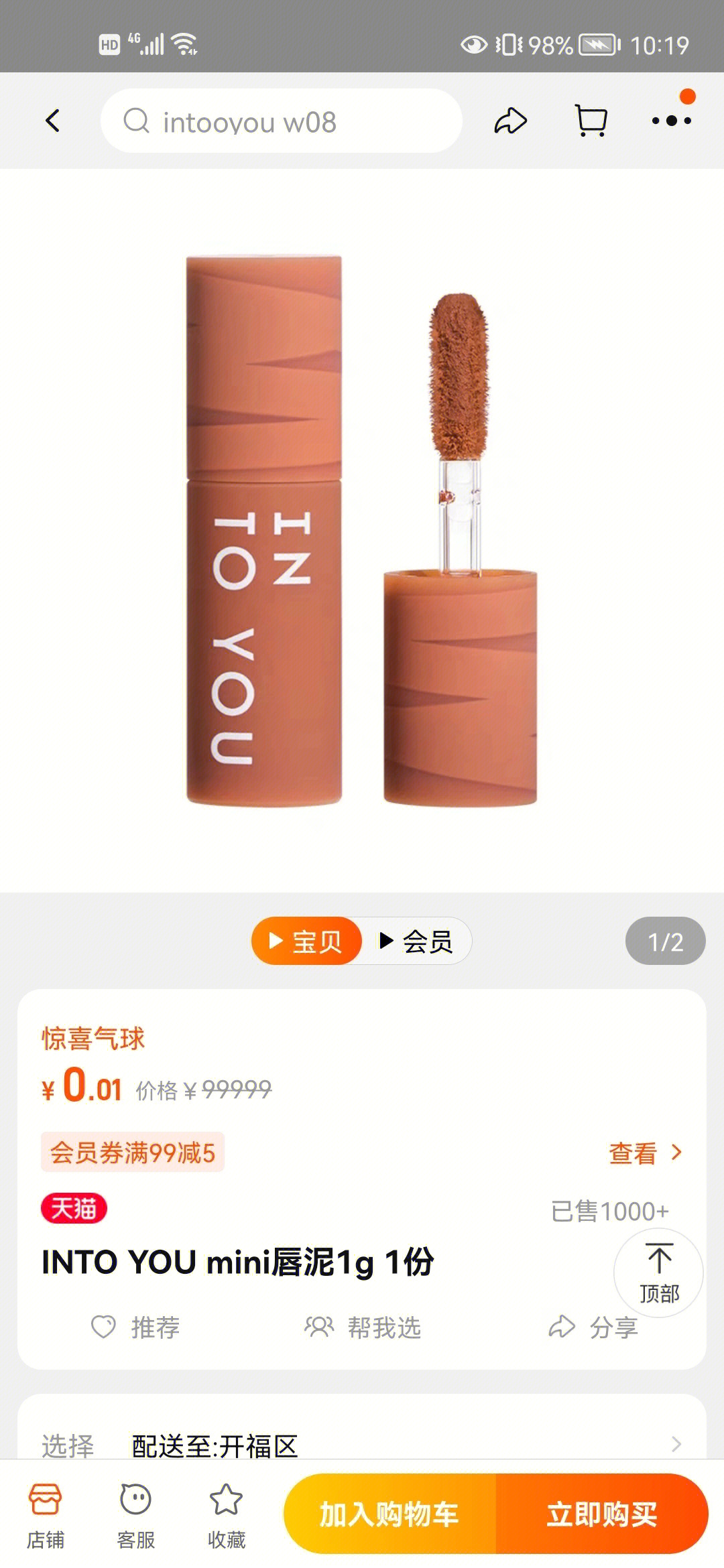724x1568 pixels.
Task: Tap 加入购物车 to add to cart
Action: click(x=390, y=1514)
